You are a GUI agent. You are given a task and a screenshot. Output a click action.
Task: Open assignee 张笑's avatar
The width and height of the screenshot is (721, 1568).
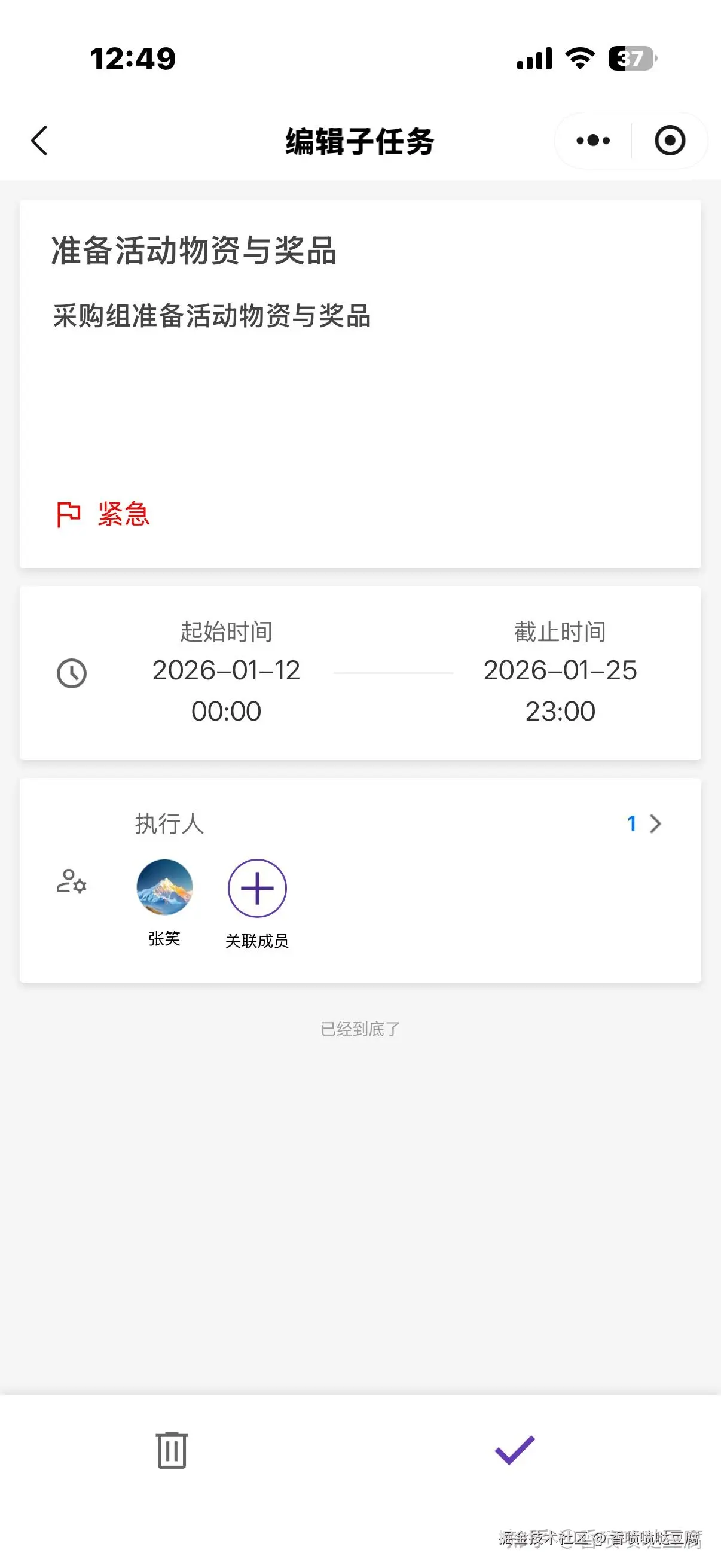tap(164, 887)
